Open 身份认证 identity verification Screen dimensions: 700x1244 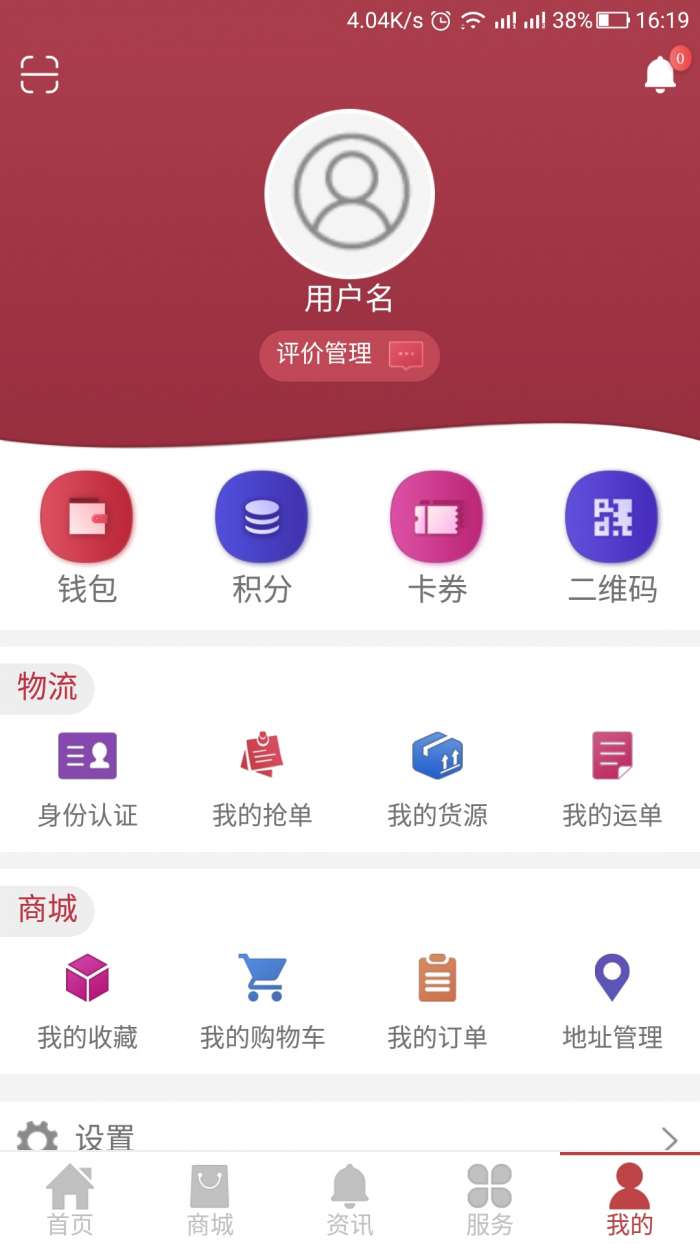(87, 780)
